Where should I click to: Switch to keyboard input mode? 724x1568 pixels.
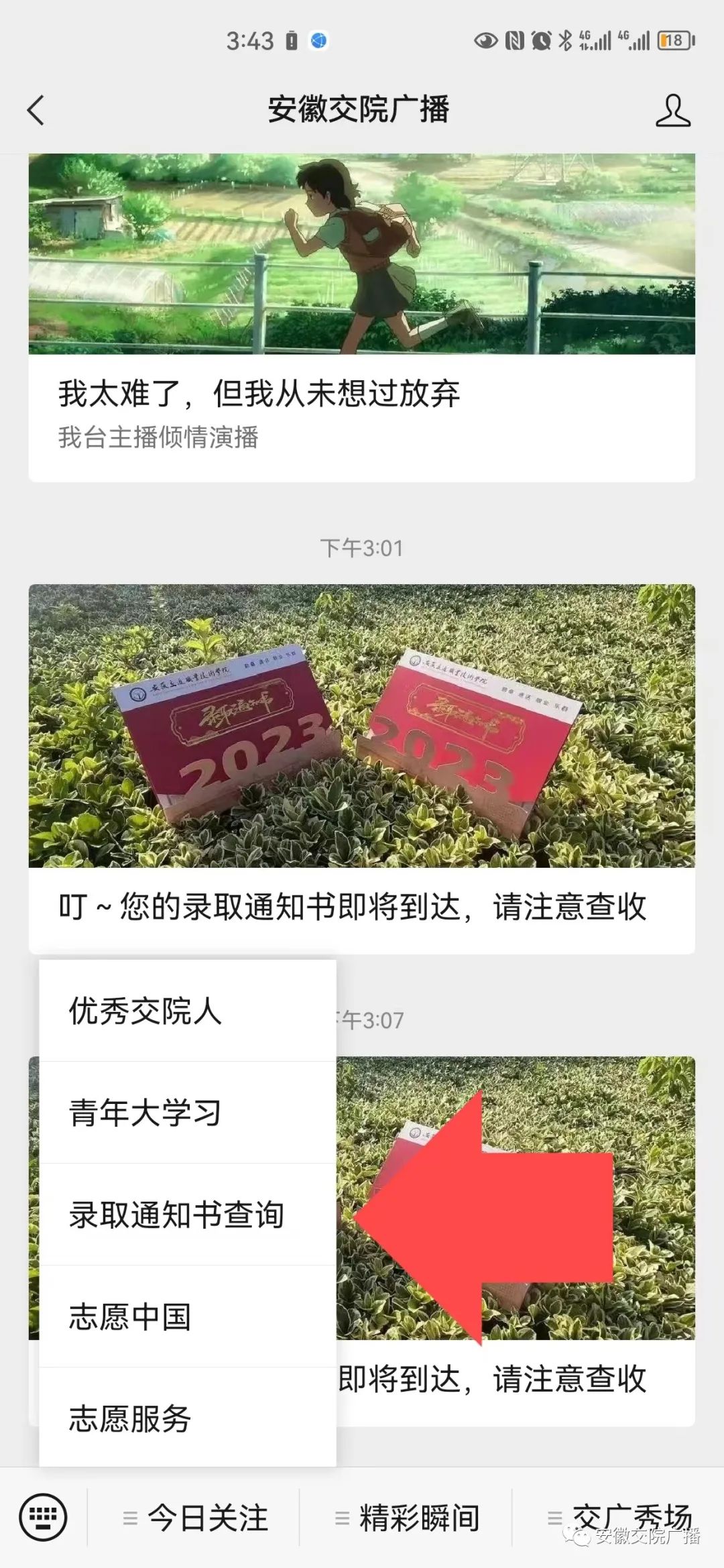[x=44, y=1518]
